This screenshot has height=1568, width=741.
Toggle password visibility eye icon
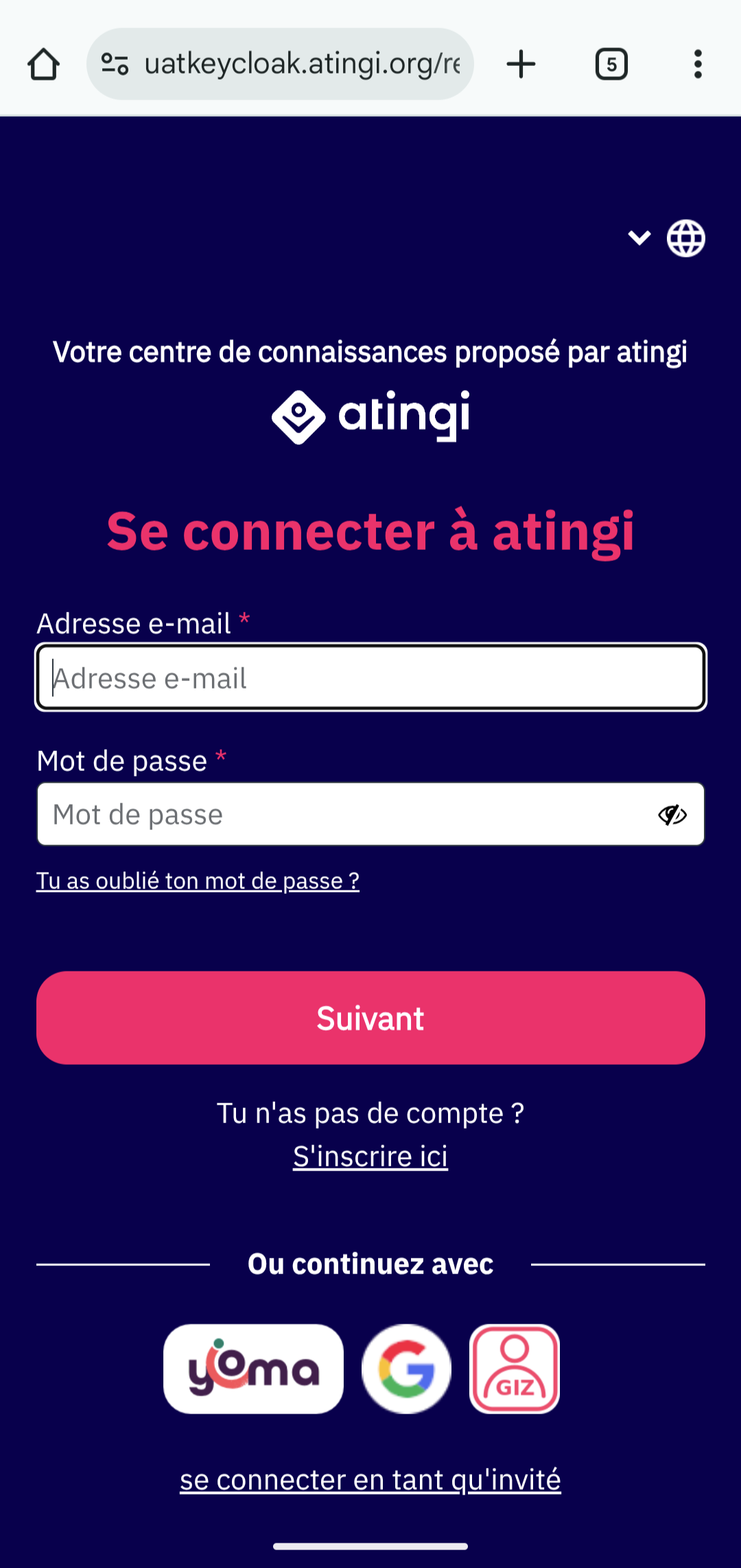pyautogui.click(x=672, y=815)
